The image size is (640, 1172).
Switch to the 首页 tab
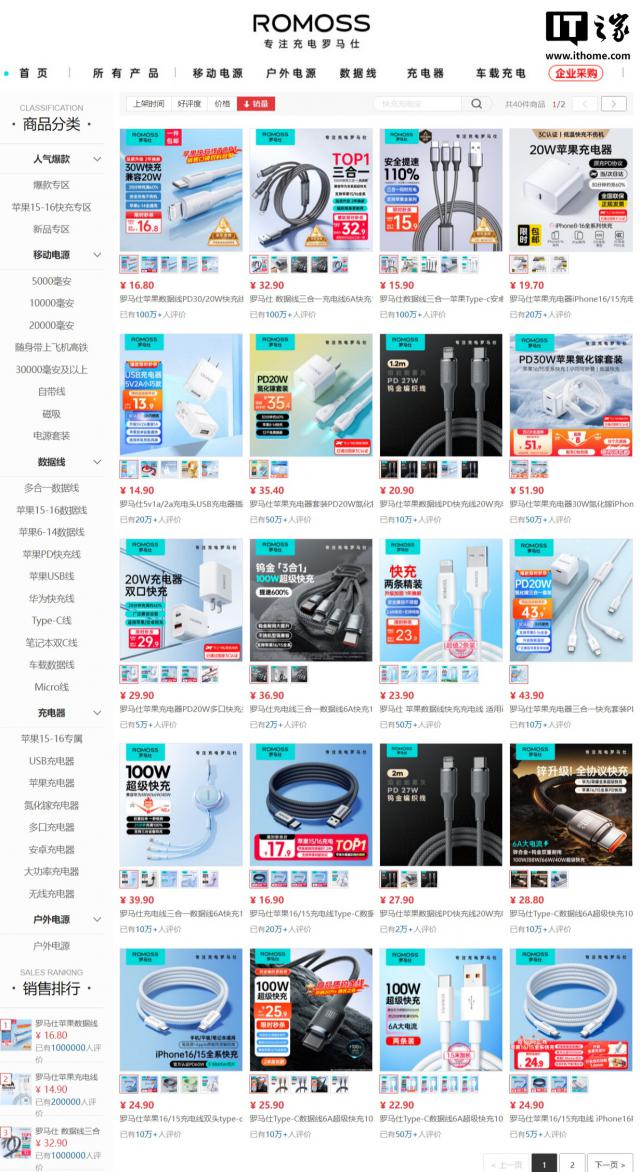[x=33, y=73]
